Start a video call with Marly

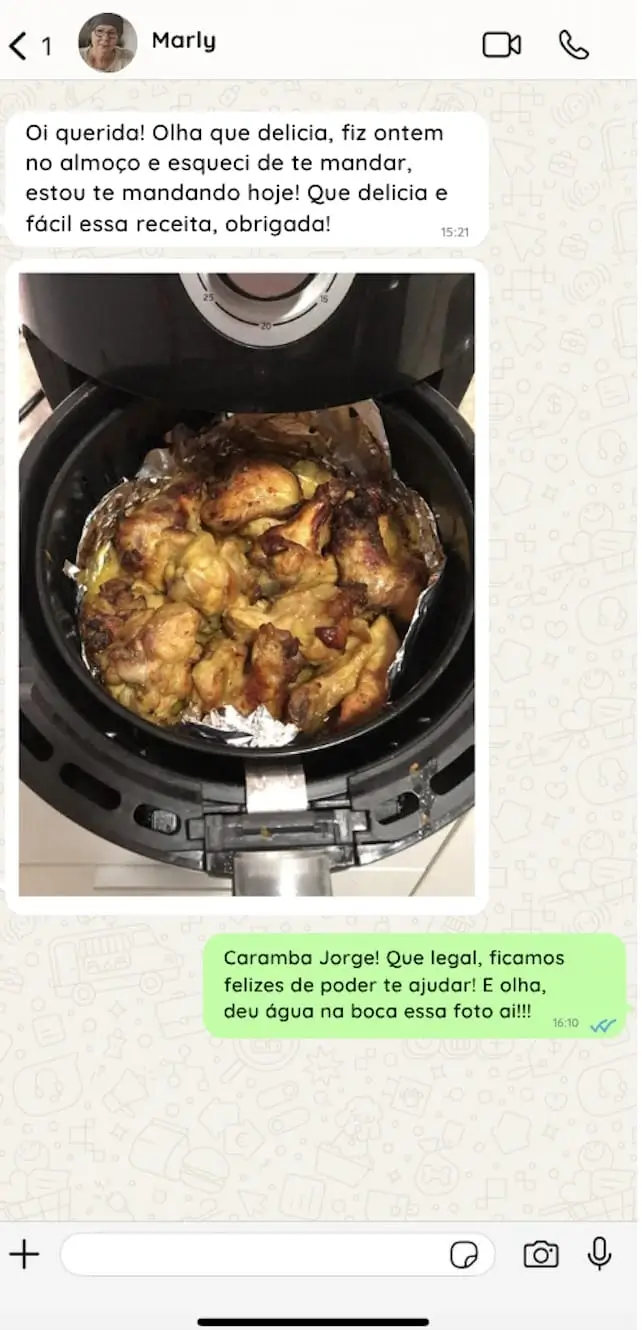501,45
